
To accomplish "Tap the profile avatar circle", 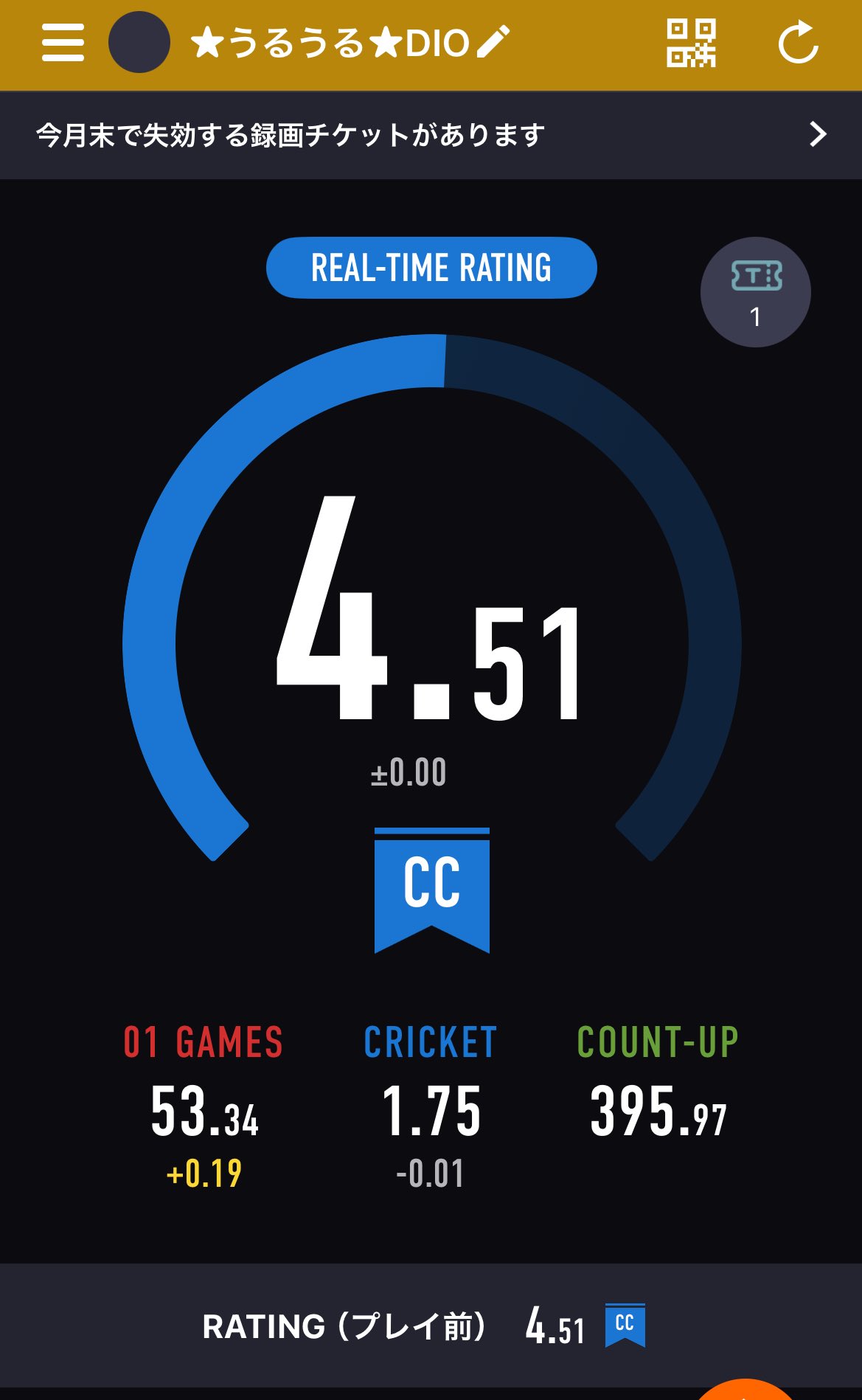I will [x=139, y=43].
